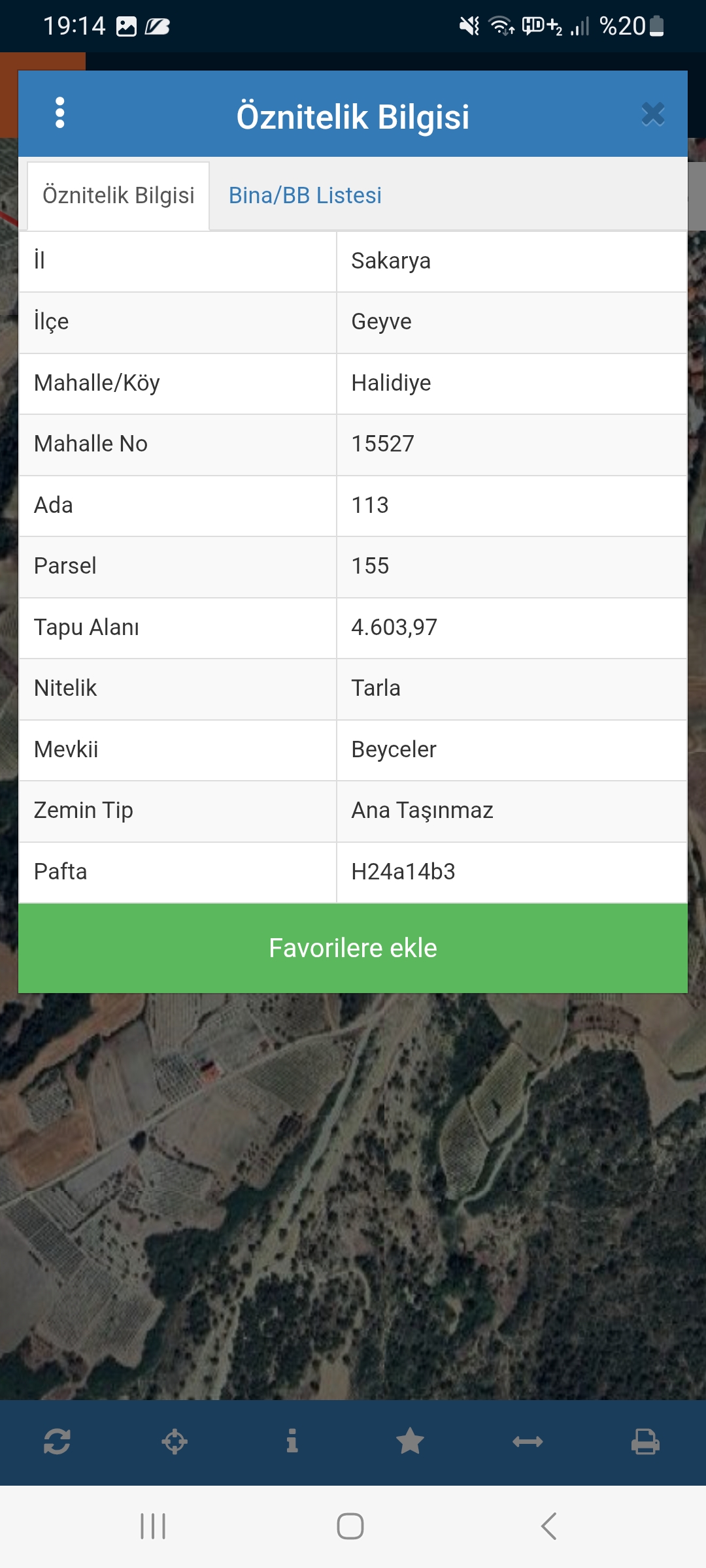Open favorites with the star icon
The width and height of the screenshot is (706, 1568).
(x=410, y=1441)
